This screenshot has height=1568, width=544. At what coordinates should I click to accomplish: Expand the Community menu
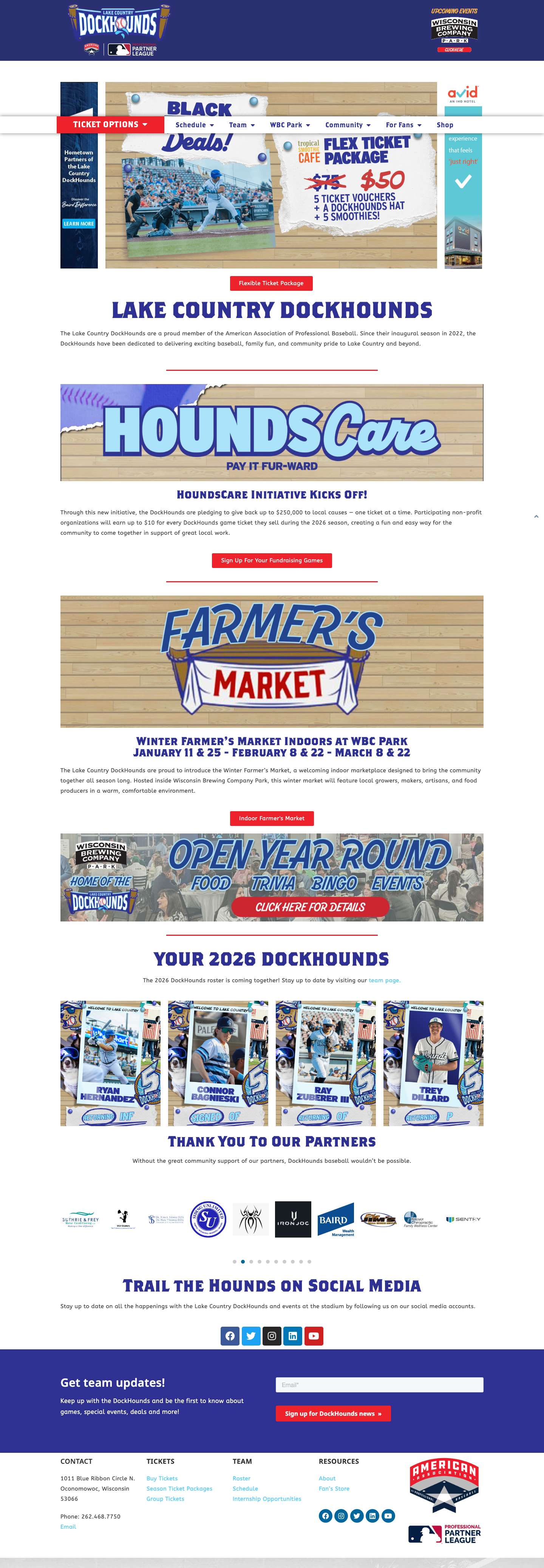point(347,125)
